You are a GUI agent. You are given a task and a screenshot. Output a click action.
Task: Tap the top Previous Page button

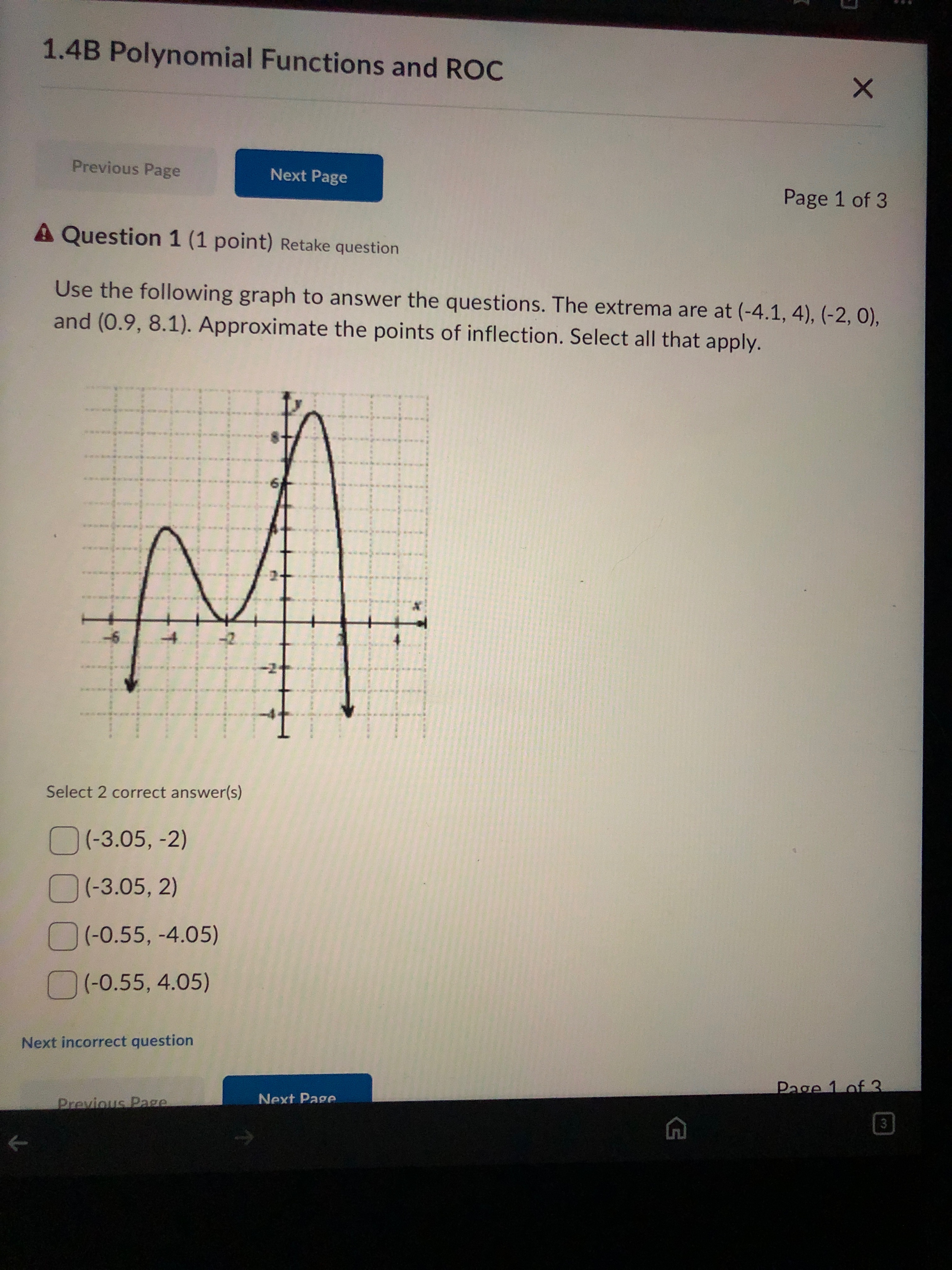pyautogui.click(x=126, y=169)
